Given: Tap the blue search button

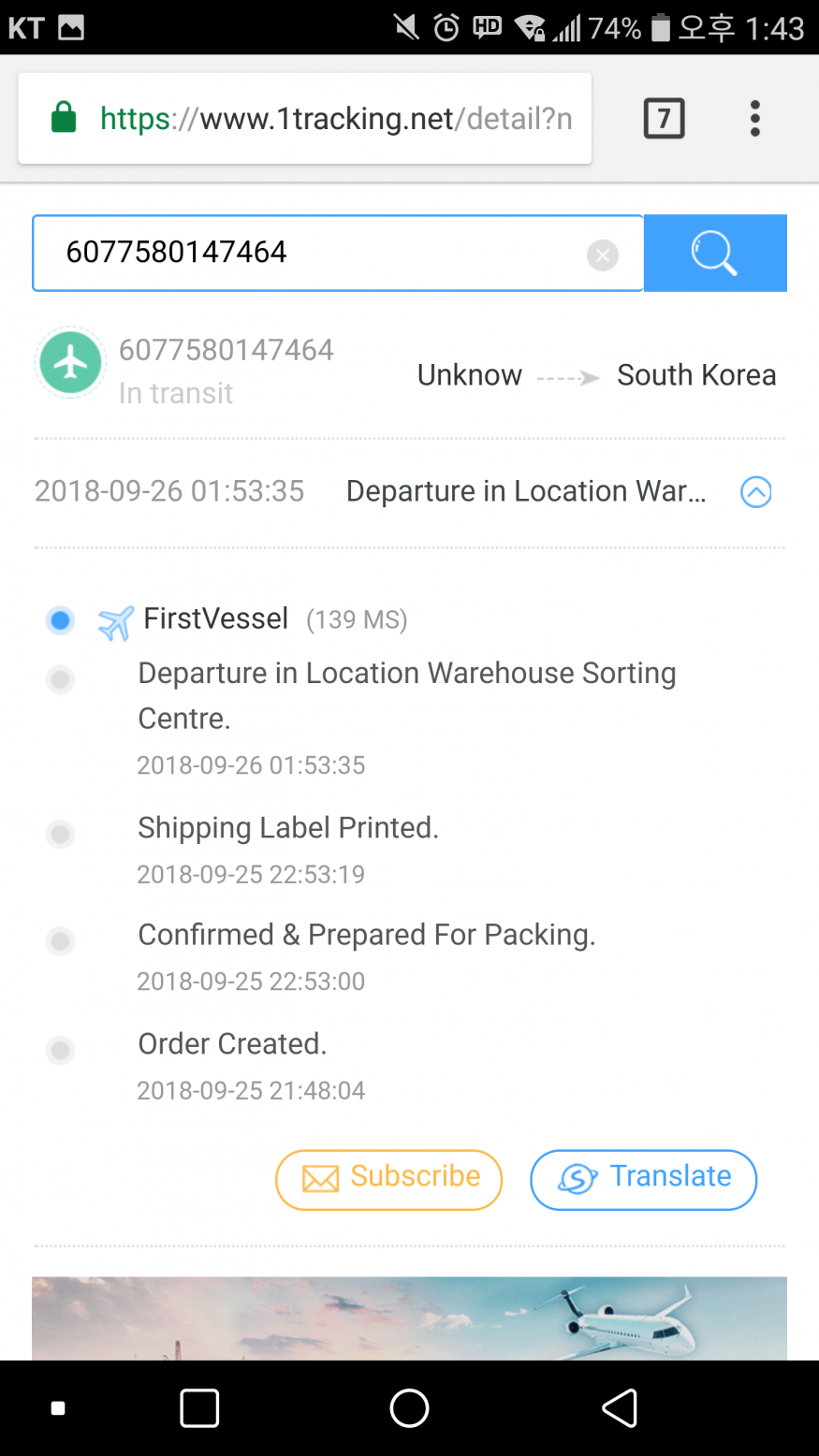Looking at the screenshot, I should (714, 253).
